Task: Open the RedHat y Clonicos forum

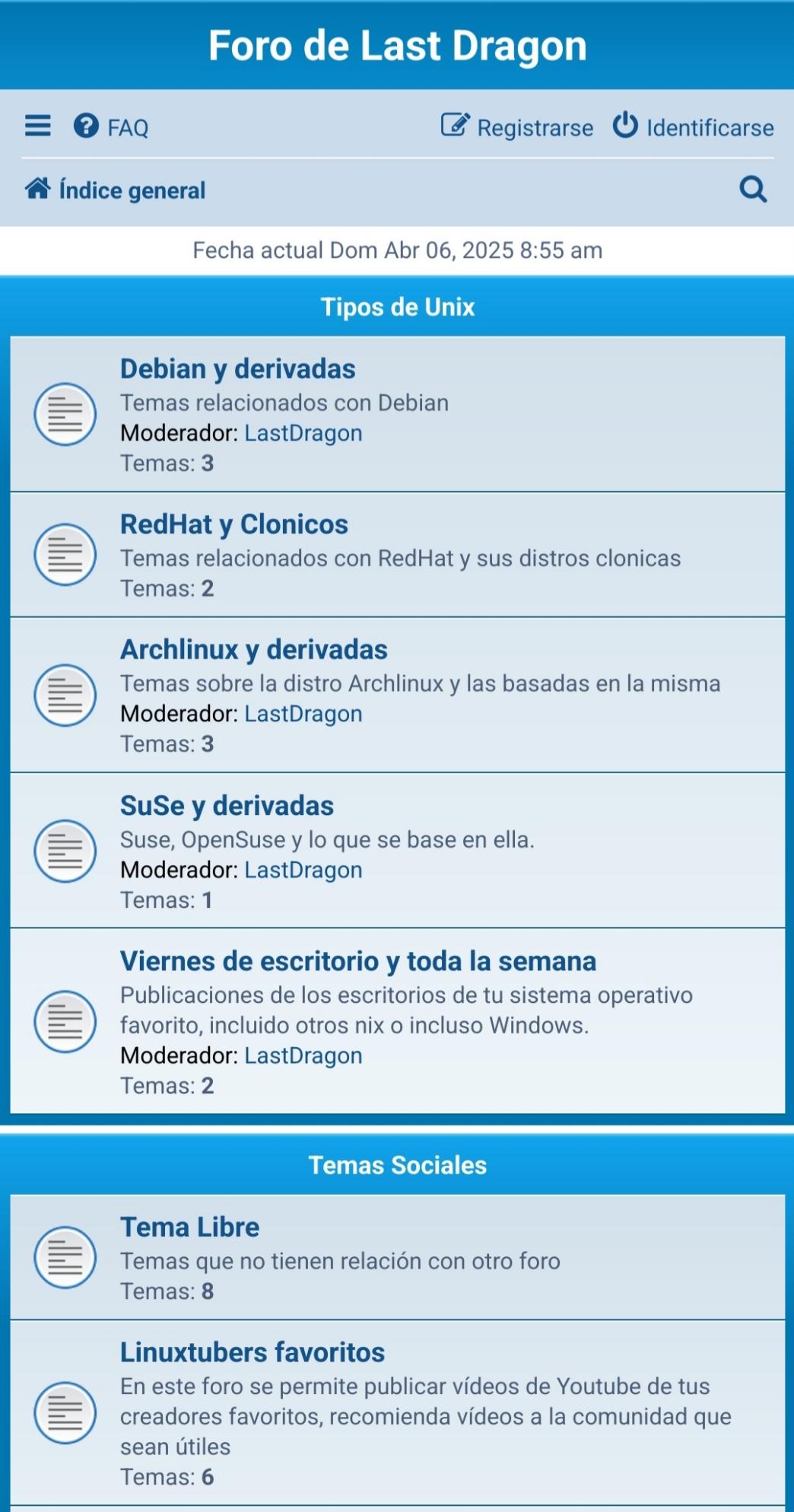Action: 234,524
